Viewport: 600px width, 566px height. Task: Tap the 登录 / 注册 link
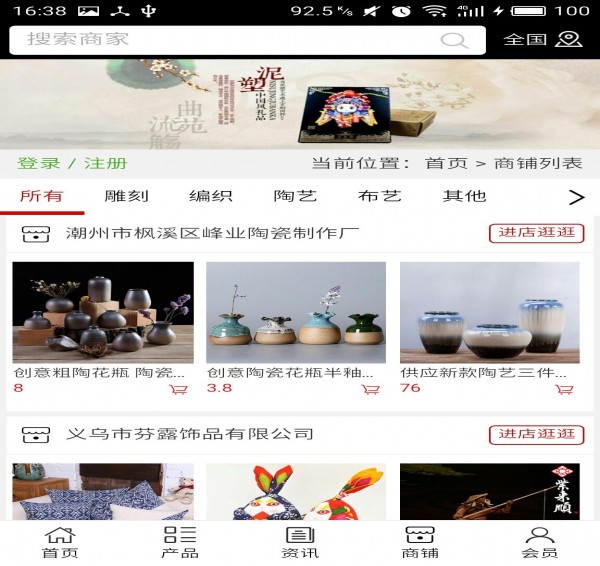pyautogui.click(x=72, y=163)
